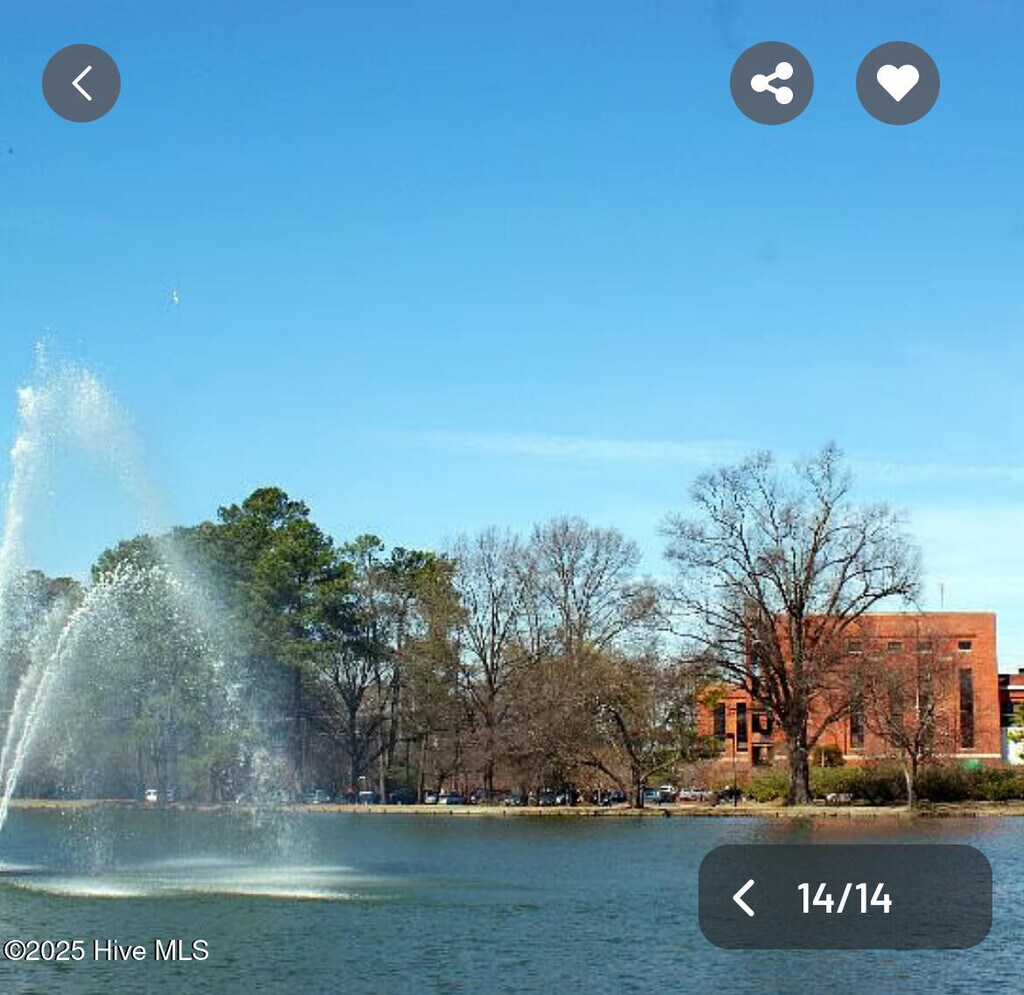Go to previous photo from 14/14
Image resolution: width=1024 pixels, height=995 pixels.
pos(744,898)
